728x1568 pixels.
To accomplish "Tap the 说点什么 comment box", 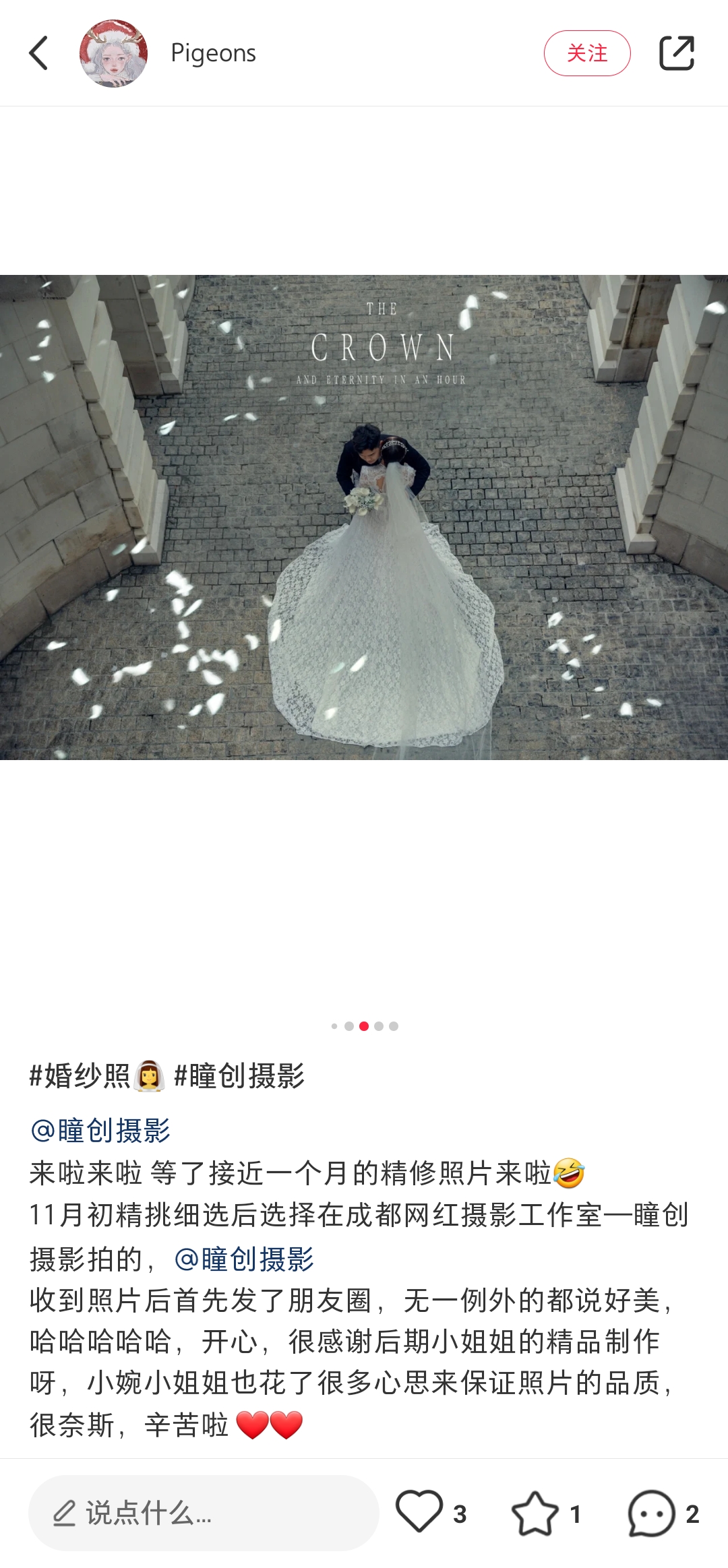I will point(203,1513).
